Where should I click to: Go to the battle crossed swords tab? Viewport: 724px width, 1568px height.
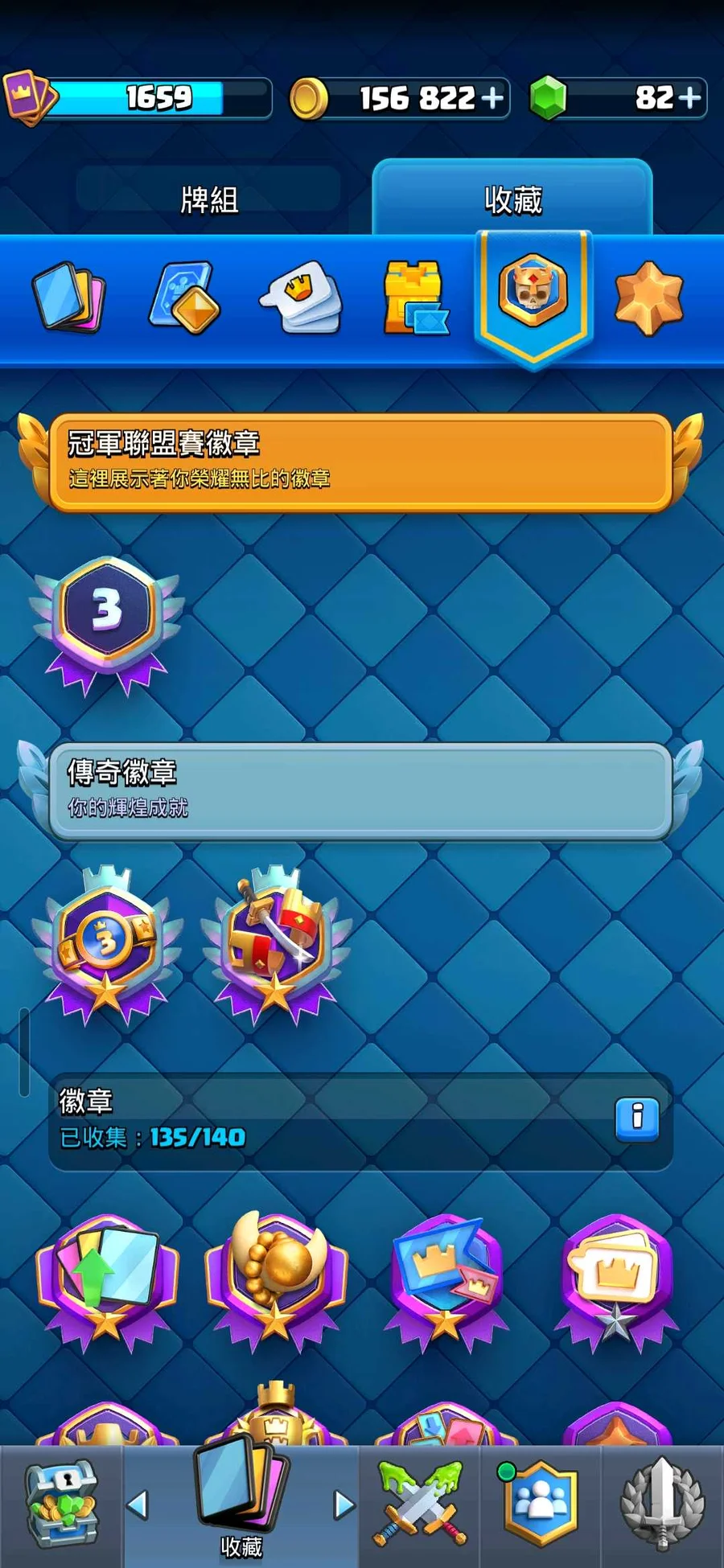tap(420, 1505)
